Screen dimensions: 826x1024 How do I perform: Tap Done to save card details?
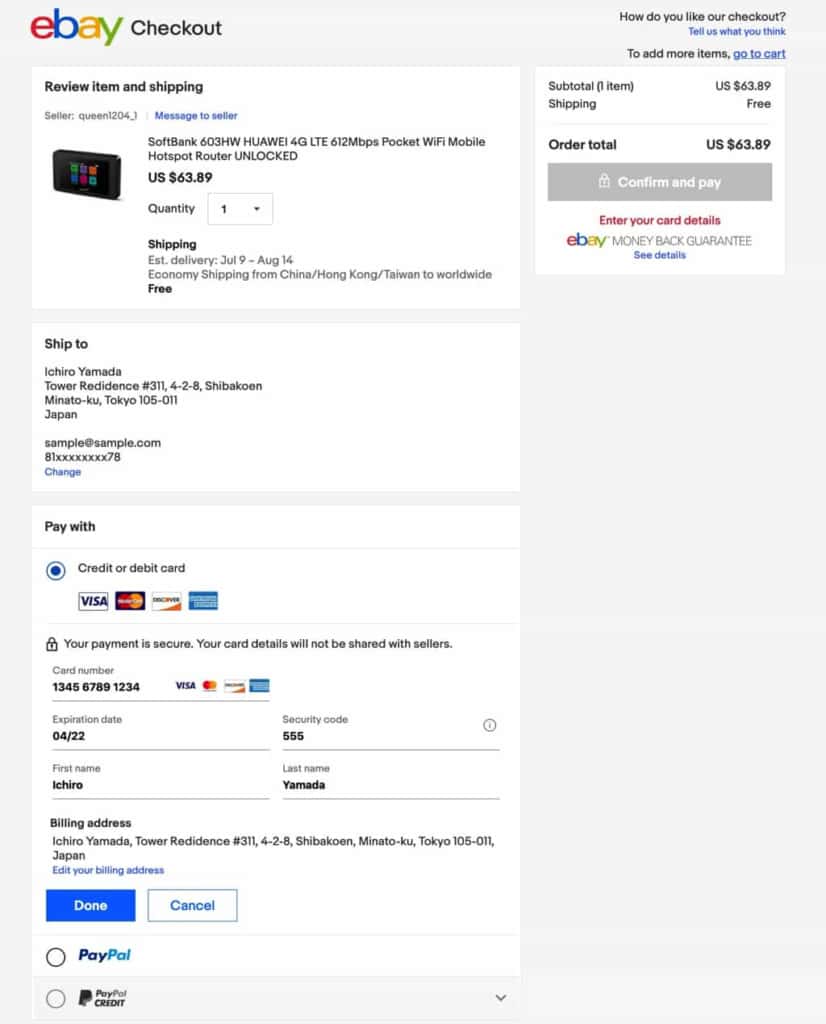pos(90,905)
